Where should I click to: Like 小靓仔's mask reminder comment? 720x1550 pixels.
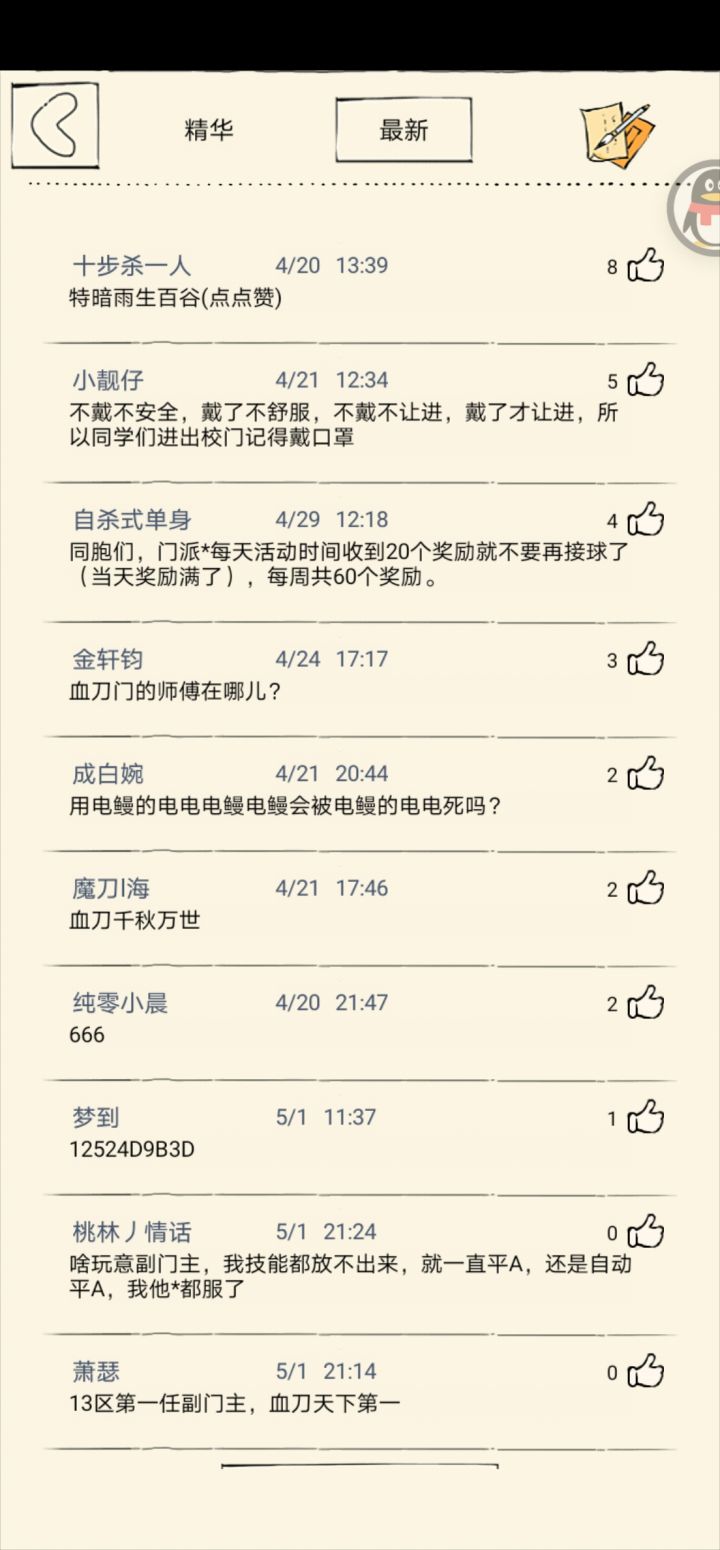648,379
